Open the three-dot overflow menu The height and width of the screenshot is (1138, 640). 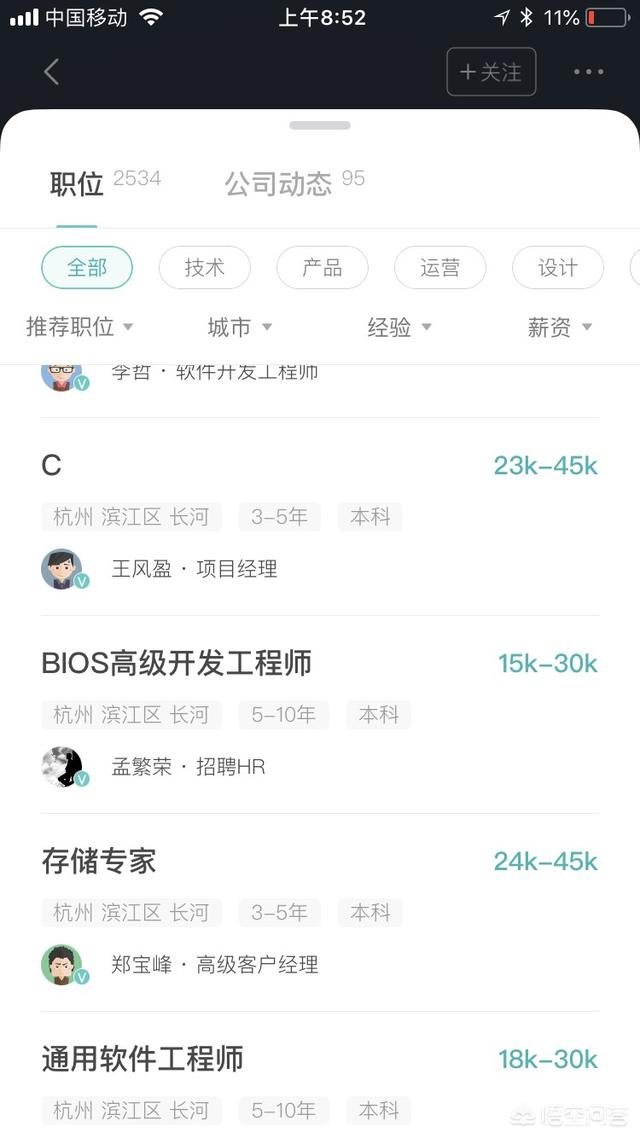click(589, 72)
